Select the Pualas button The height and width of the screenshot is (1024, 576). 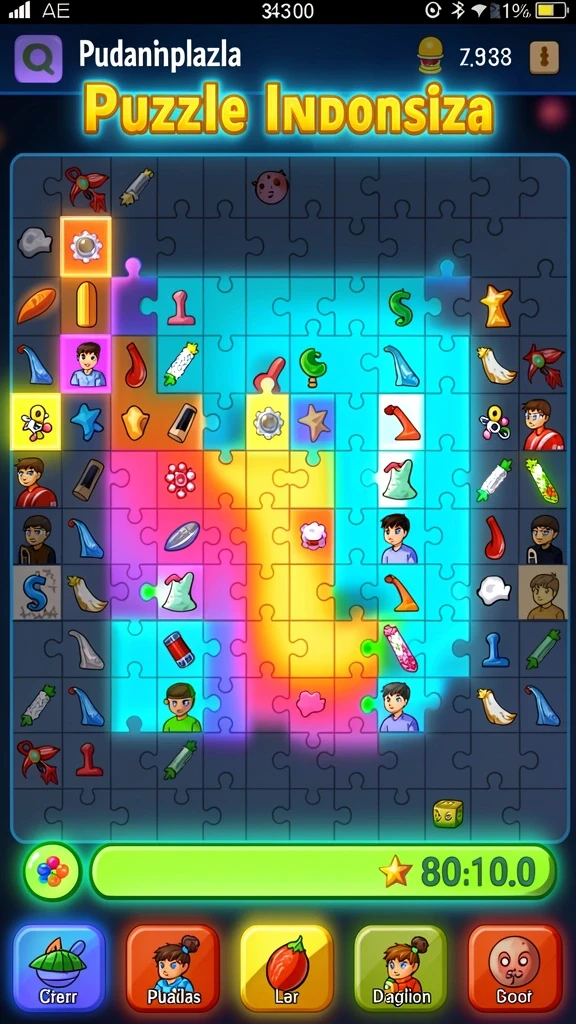[172, 968]
